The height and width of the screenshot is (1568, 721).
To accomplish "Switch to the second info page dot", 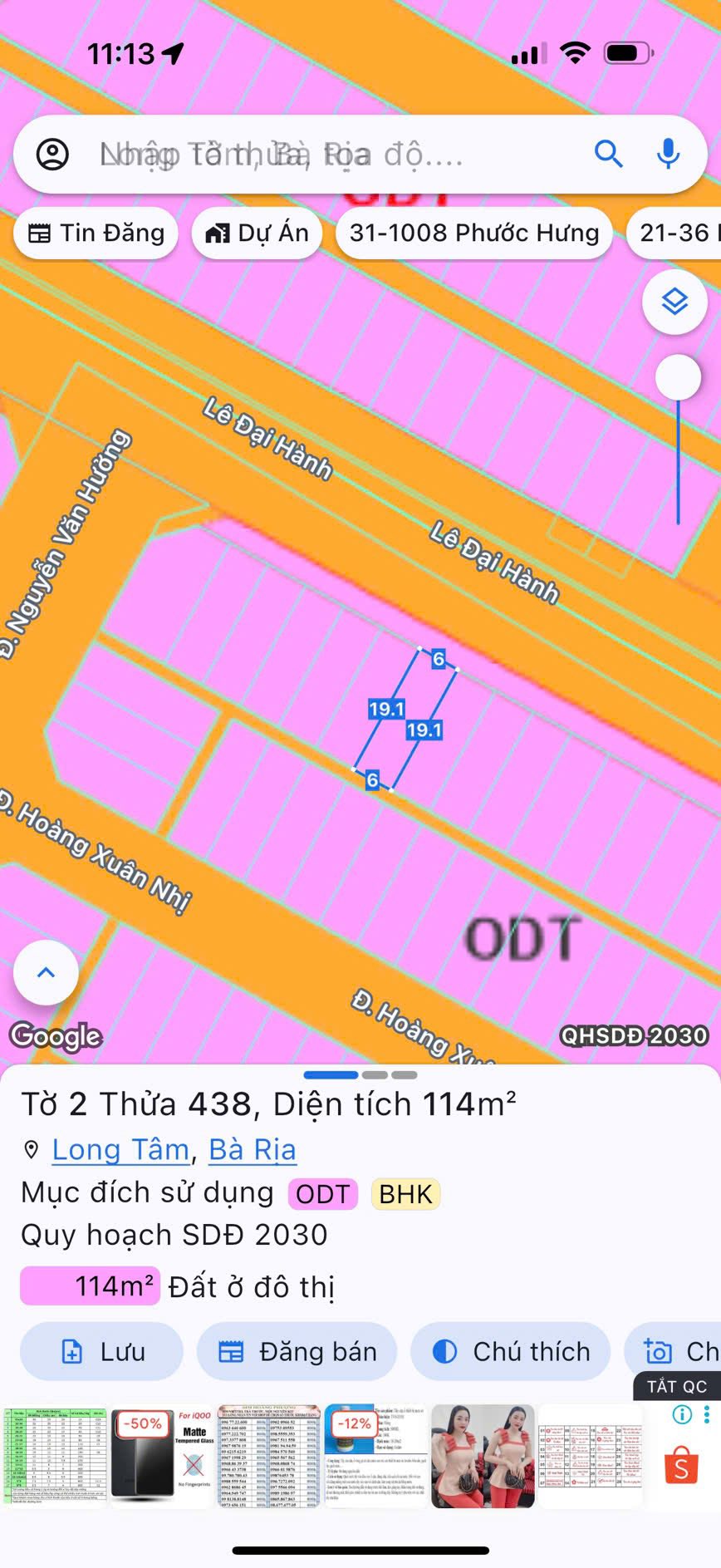I will click(x=375, y=1074).
